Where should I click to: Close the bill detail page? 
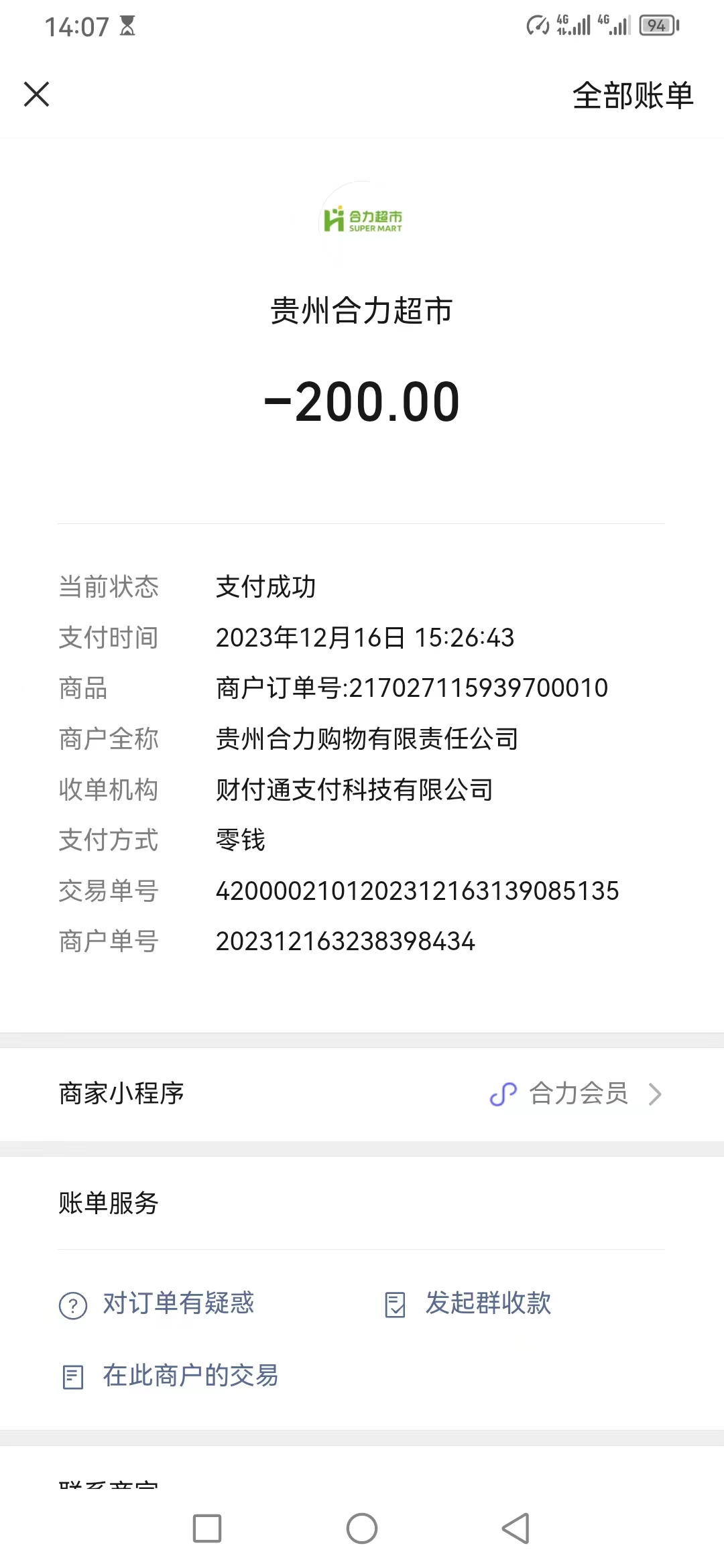pyautogui.click(x=37, y=94)
